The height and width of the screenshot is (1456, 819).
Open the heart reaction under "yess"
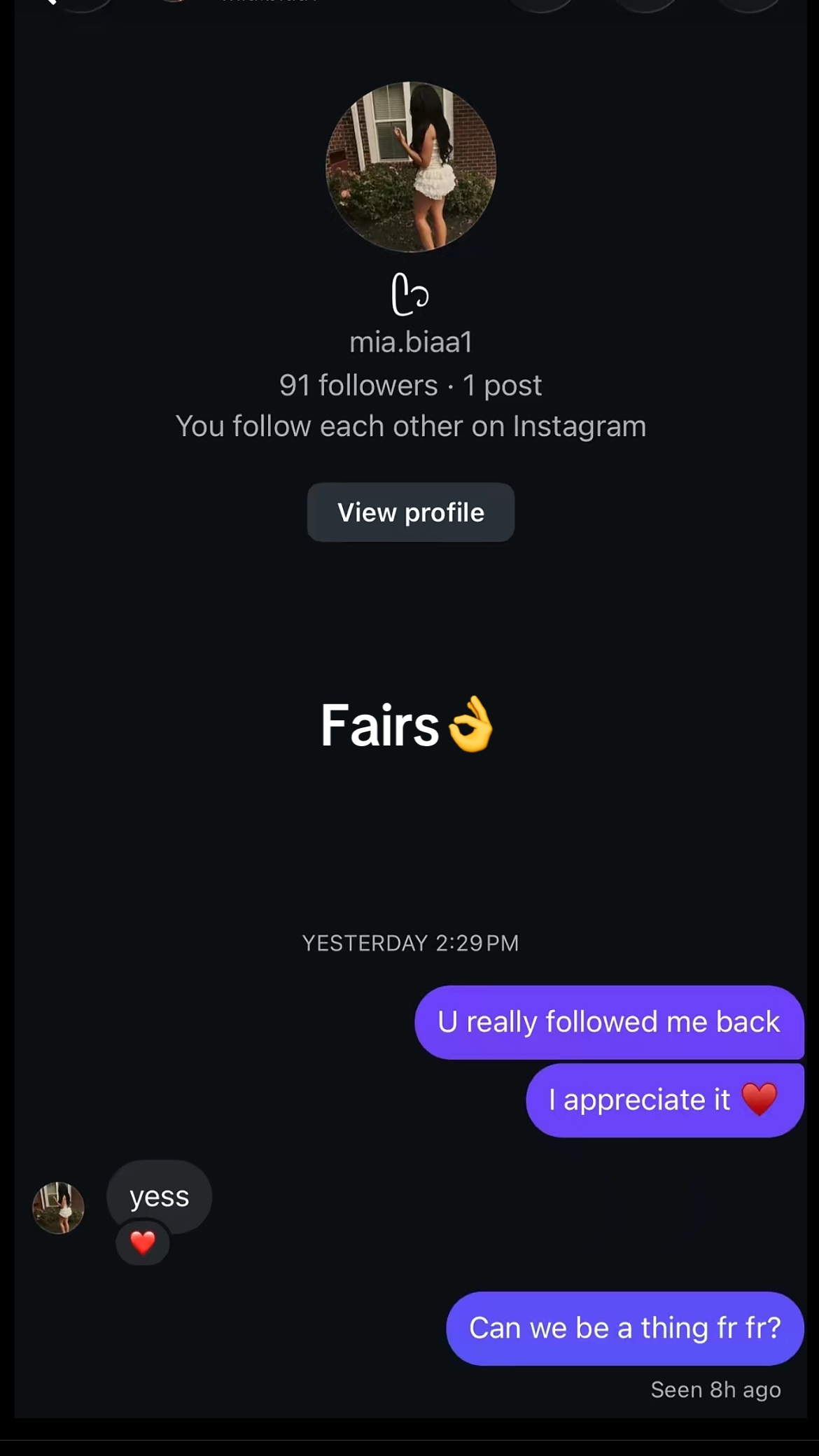coord(143,1242)
